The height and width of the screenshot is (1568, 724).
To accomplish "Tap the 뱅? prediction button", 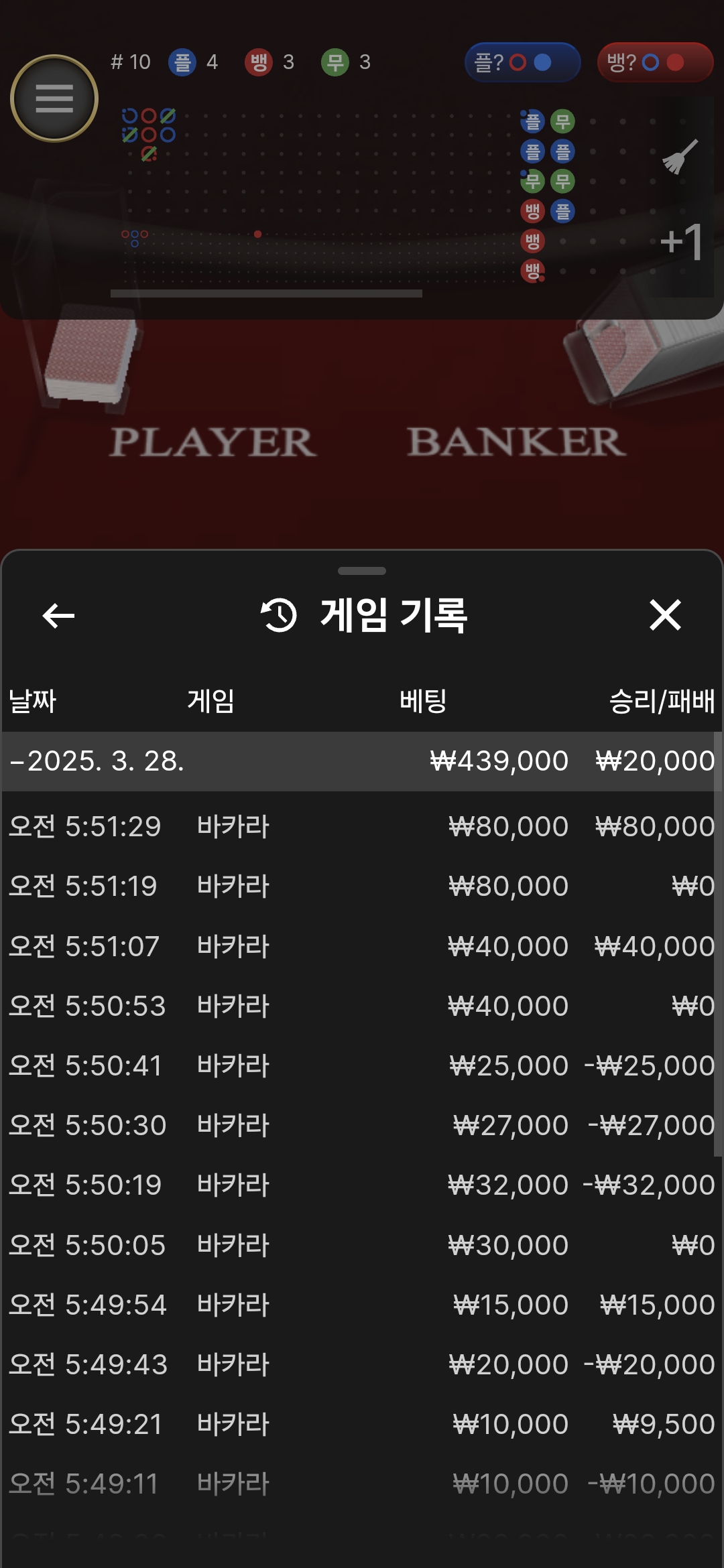I will click(655, 62).
